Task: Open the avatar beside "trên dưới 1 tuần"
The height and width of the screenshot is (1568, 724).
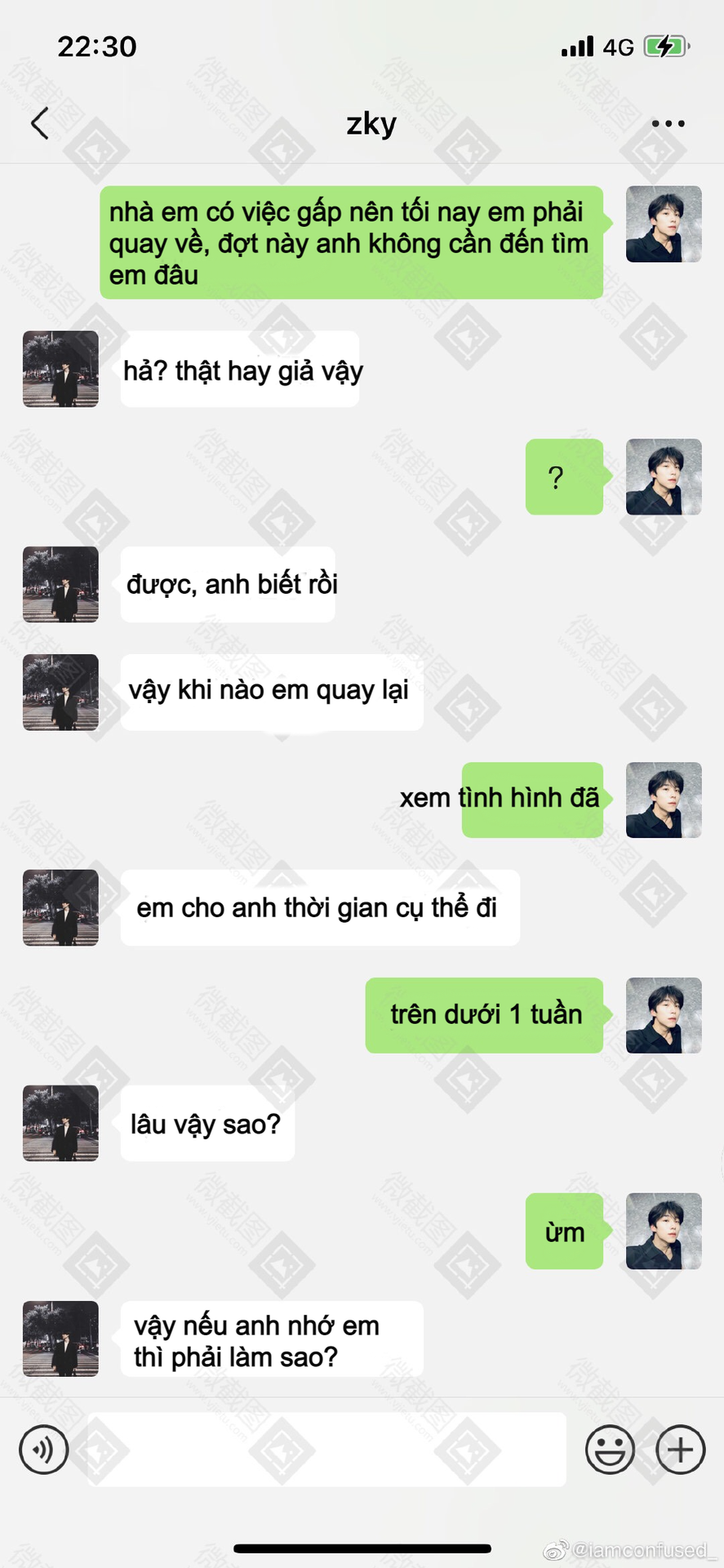Action: [x=663, y=1015]
